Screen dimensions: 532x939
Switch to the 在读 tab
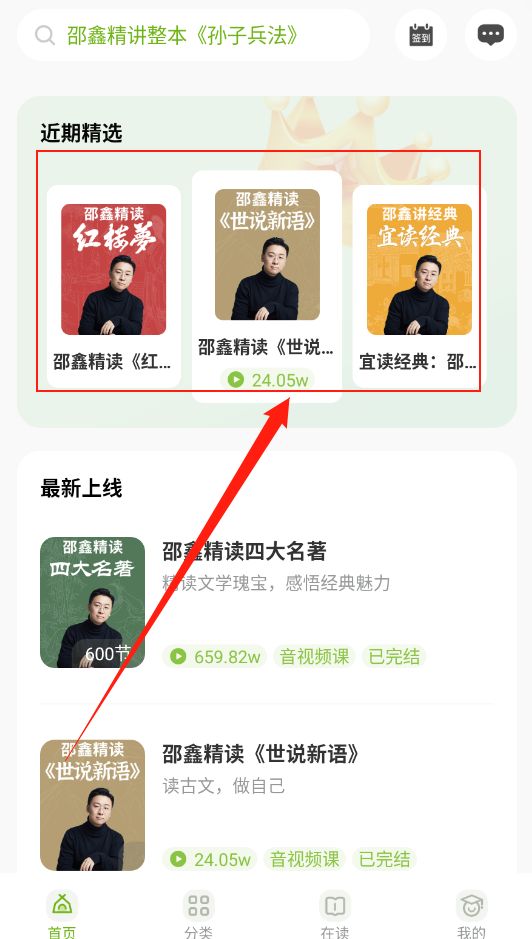pos(334,913)
